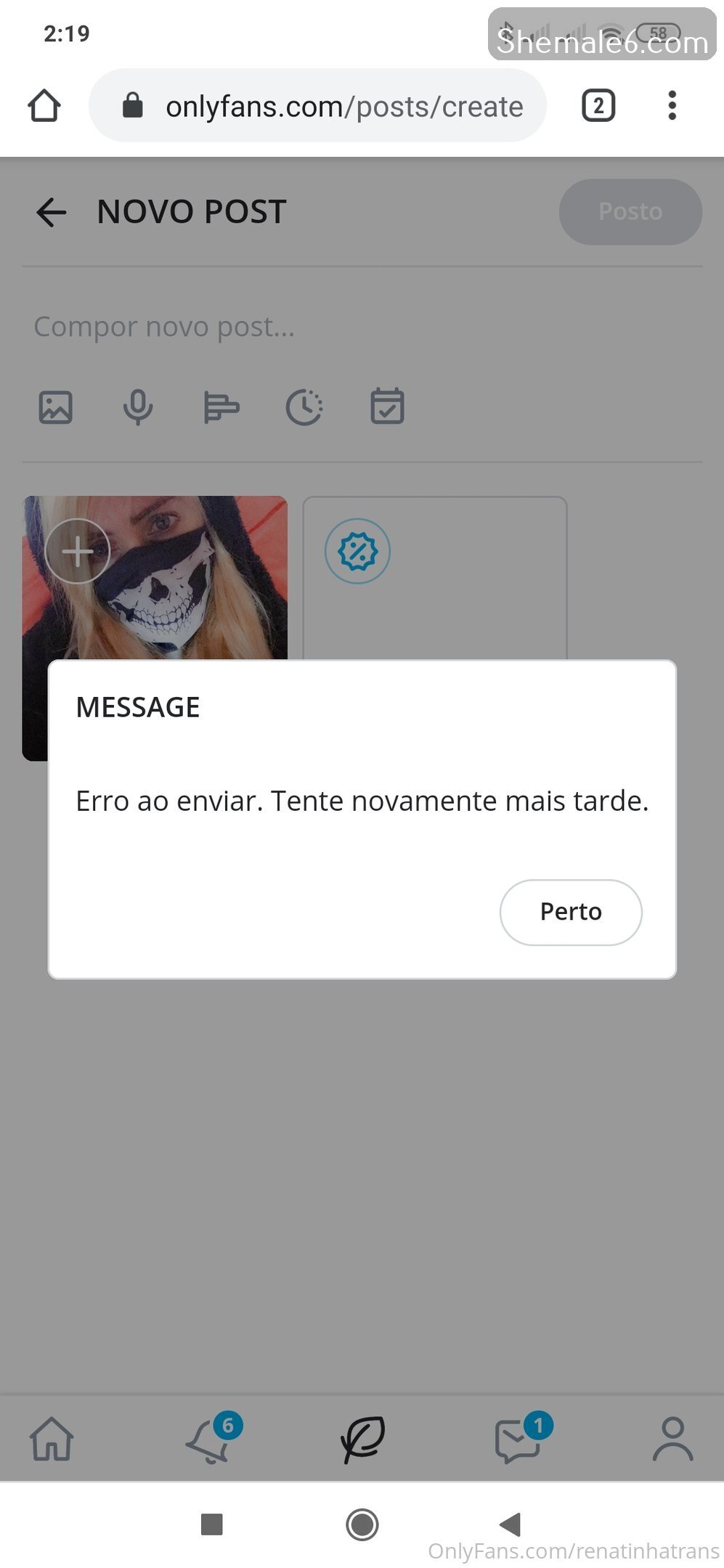Switch to the profile tab
Image resolution: width=724 pixels, height=1568 pixels.
click(x=673, y=1439)
